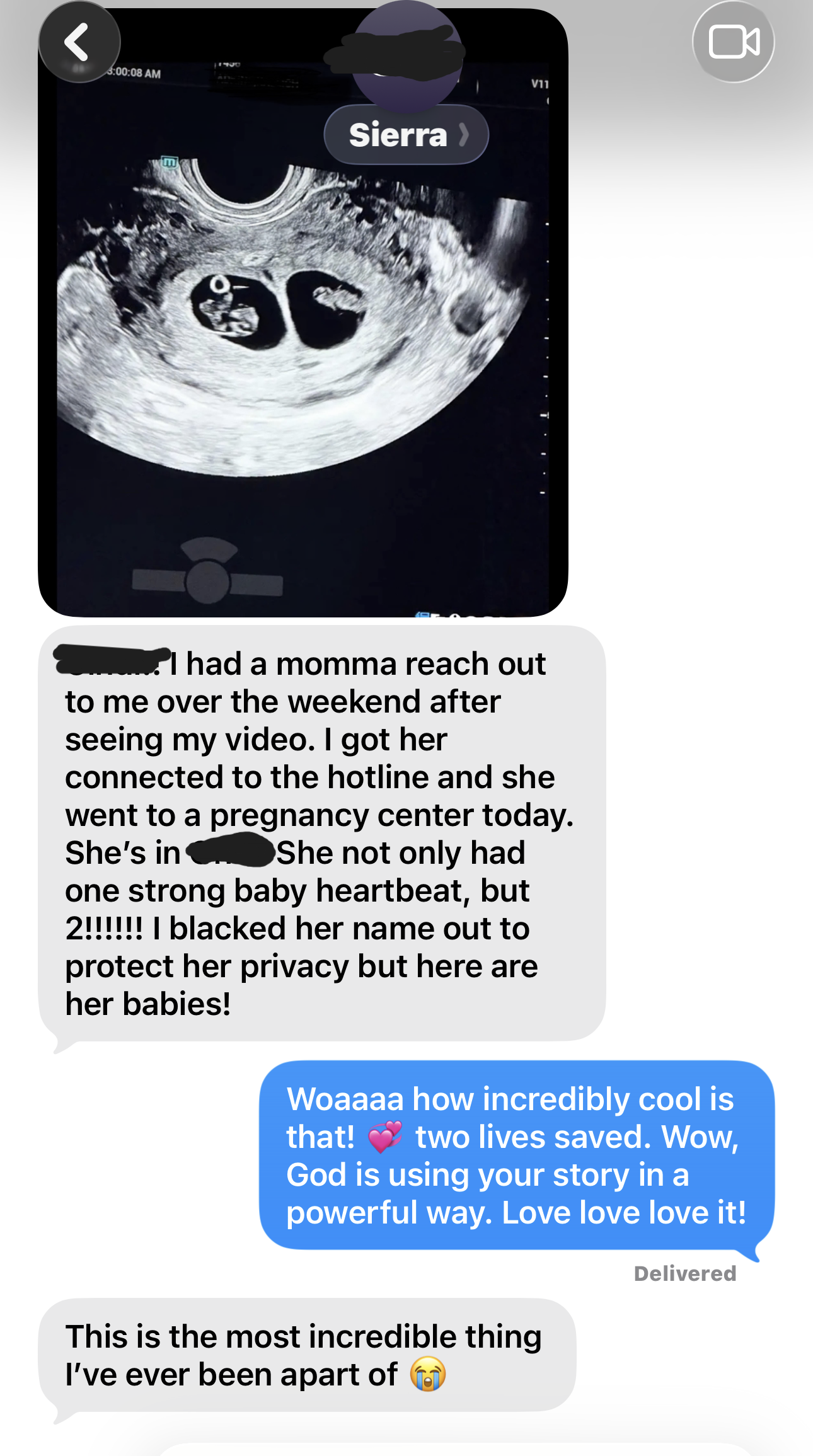Start a FaceTime video call
Viewport: 813px width, 1456px height.
pyautogui.click(x=733, y=42)
